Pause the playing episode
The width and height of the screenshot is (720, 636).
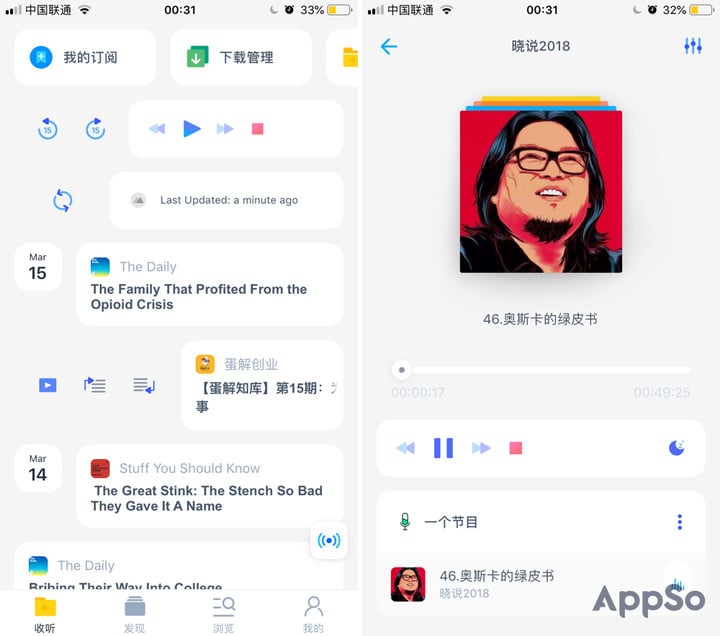point(443,448)
